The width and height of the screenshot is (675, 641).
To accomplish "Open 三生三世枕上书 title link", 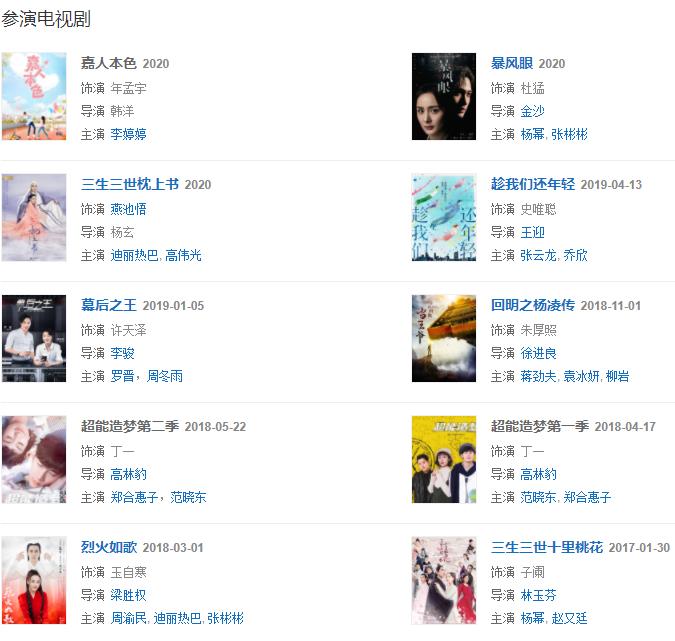I will pyautogui.click(x=130, y=184).
